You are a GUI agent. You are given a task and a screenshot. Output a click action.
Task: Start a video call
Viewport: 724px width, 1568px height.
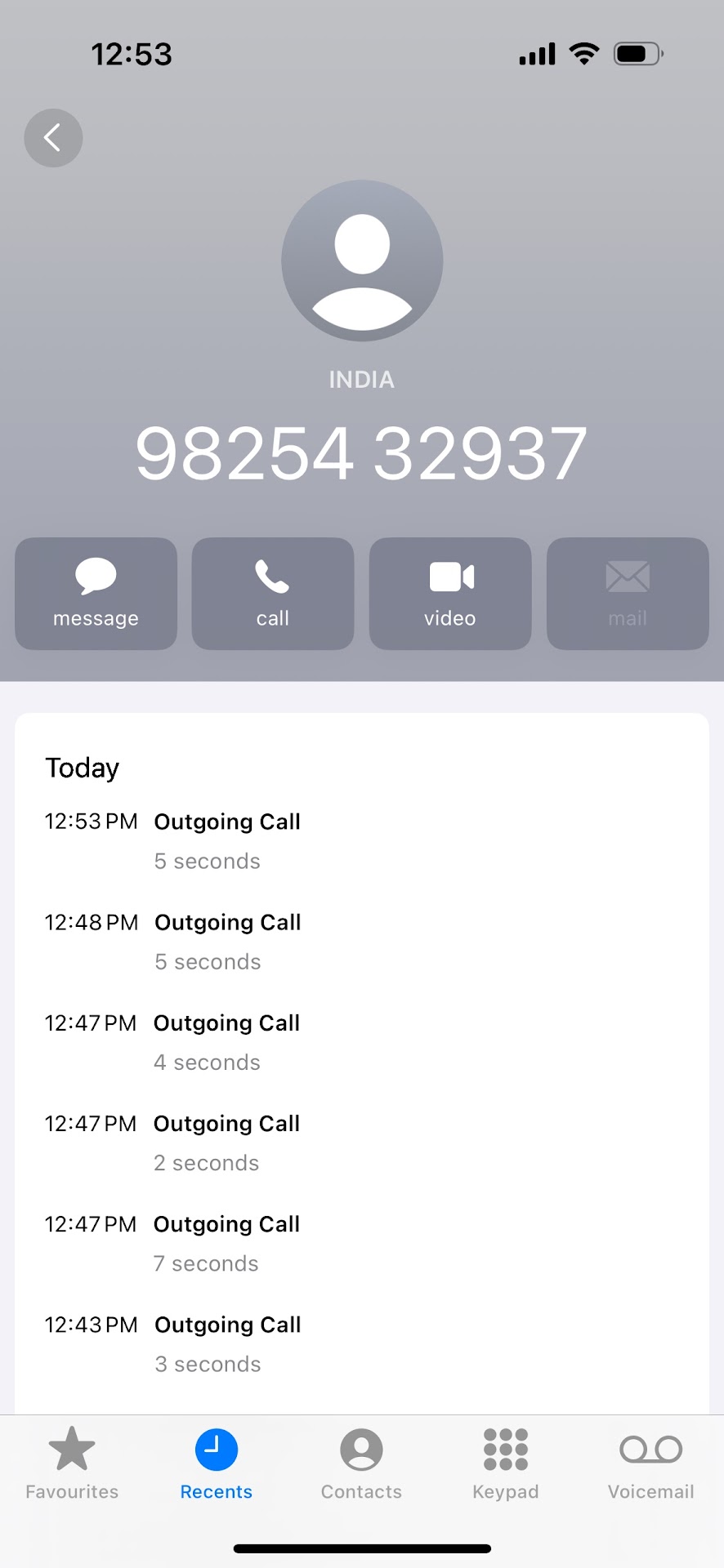pos(450,594)
